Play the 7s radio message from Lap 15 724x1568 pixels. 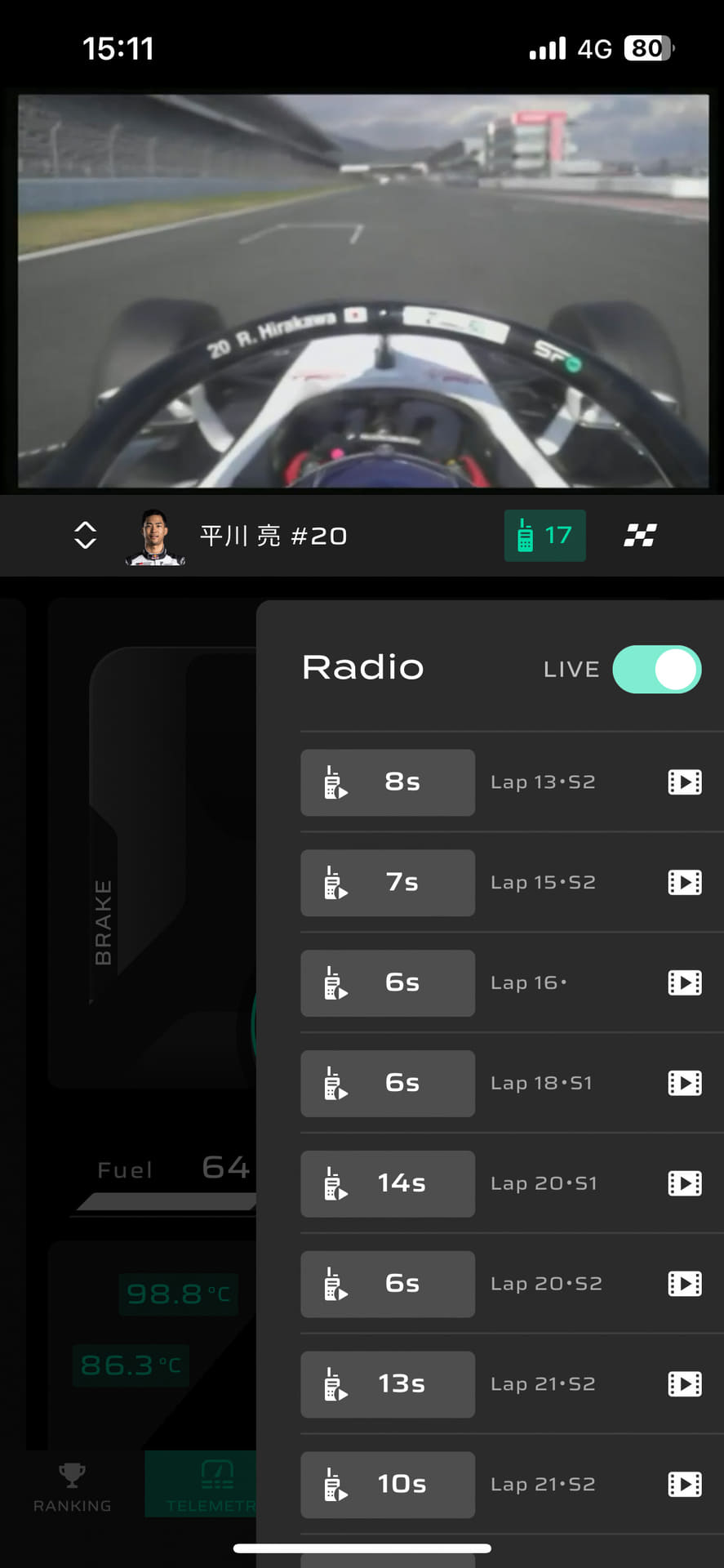click(387, 883)
